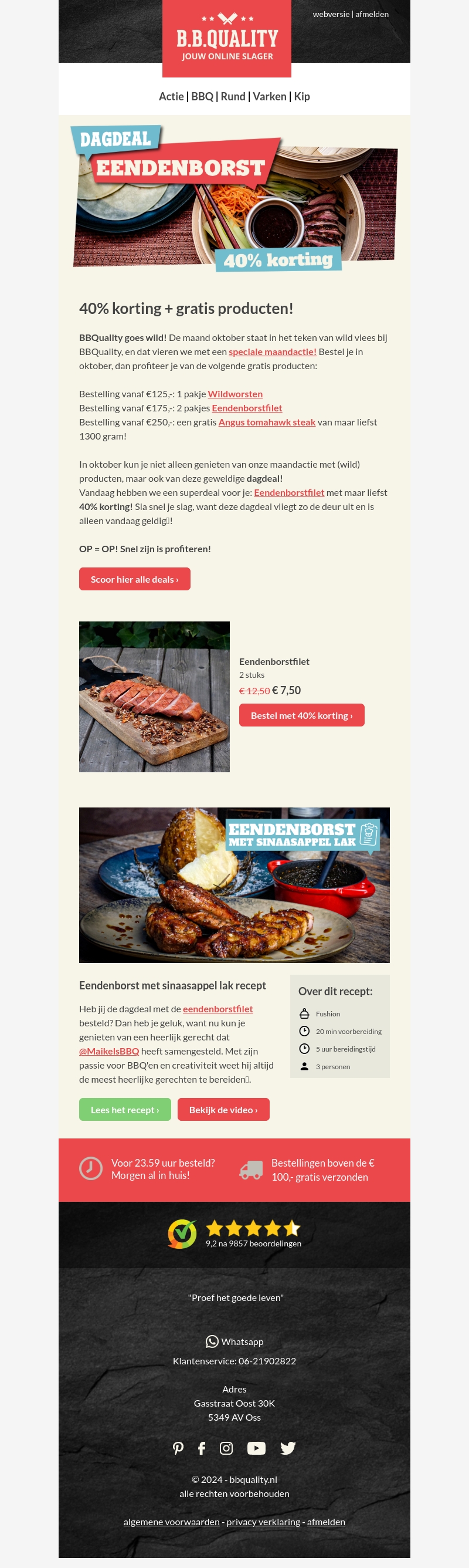Tap Bestel met 40% korting
Screen dimensions: 469x1568
coord(302,715)
